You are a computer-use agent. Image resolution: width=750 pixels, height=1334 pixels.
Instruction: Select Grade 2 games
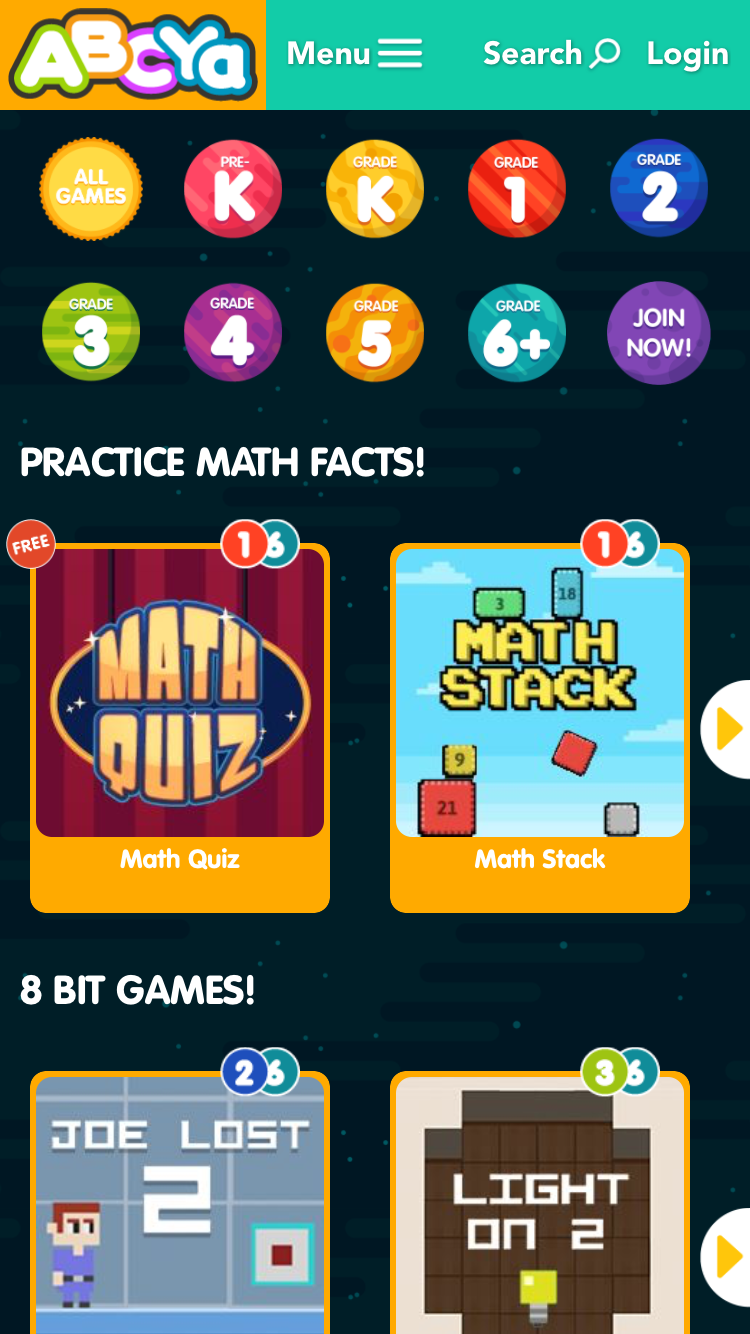[x=659, y=188]
